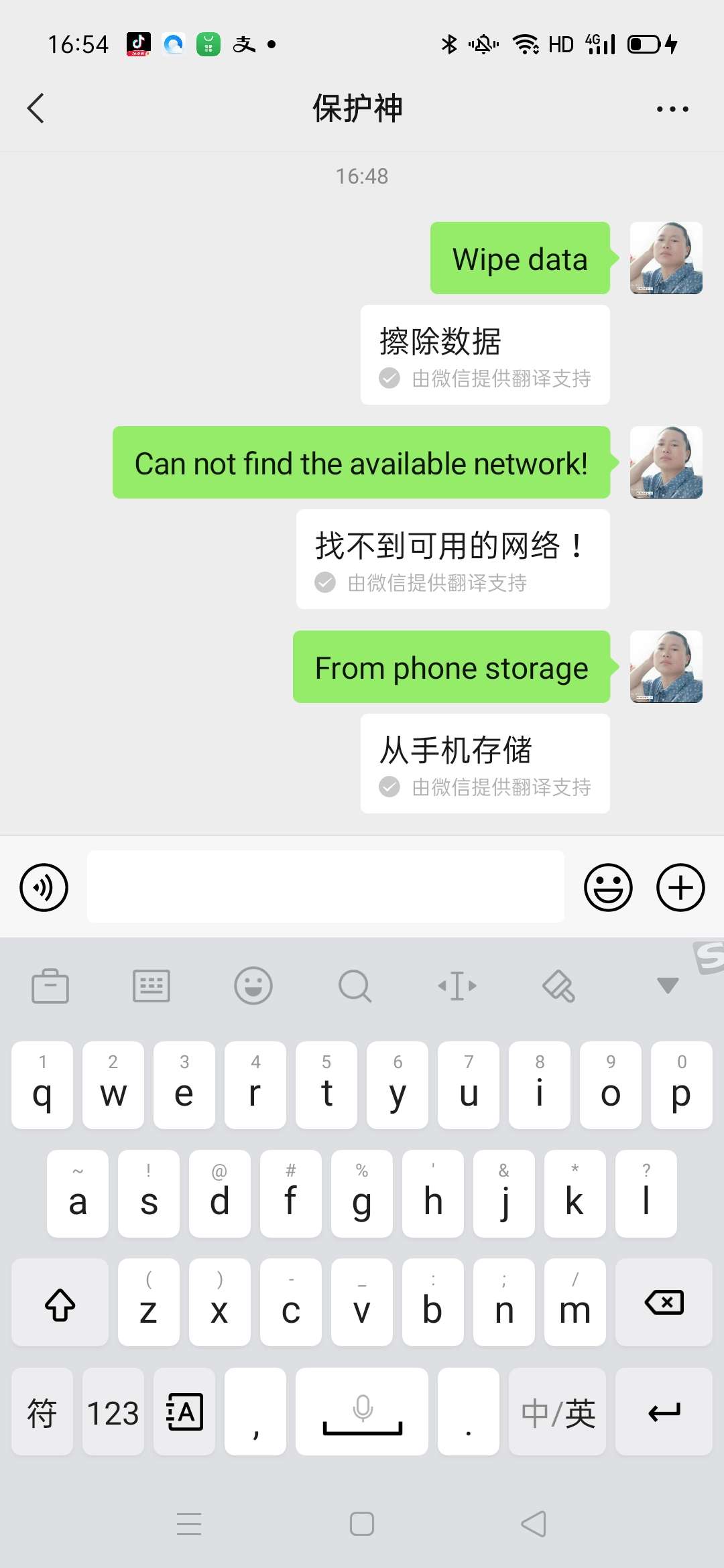Switch input language with 中/英 key
Screen dimensions: 724x1568
point(558,1413)
